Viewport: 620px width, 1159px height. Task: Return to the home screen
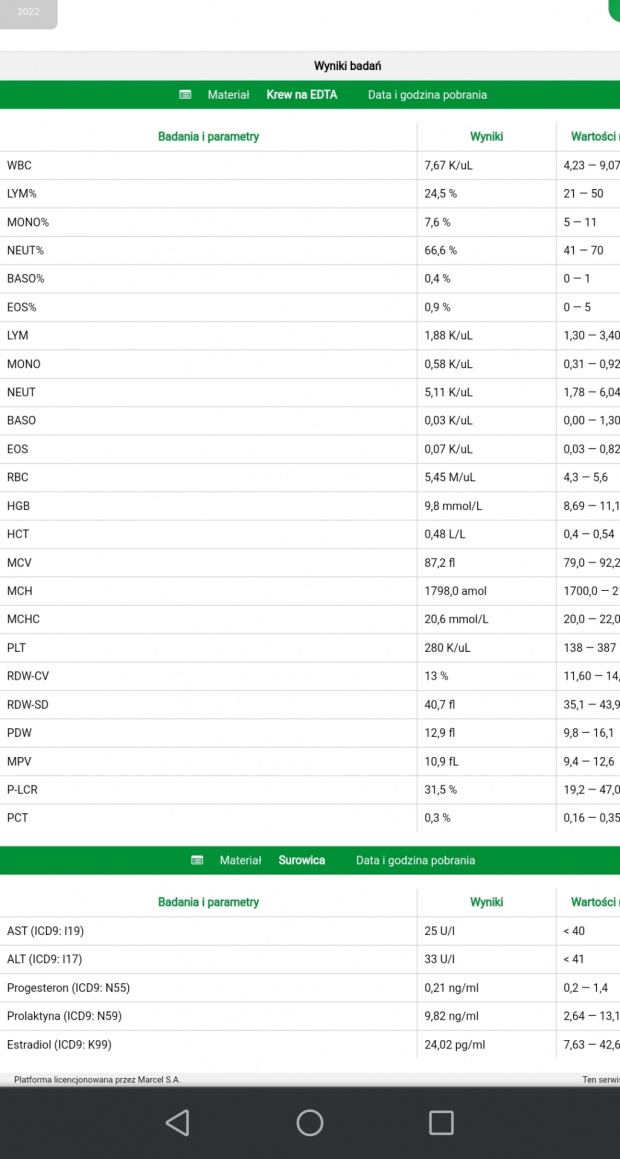click(310, 1122)
